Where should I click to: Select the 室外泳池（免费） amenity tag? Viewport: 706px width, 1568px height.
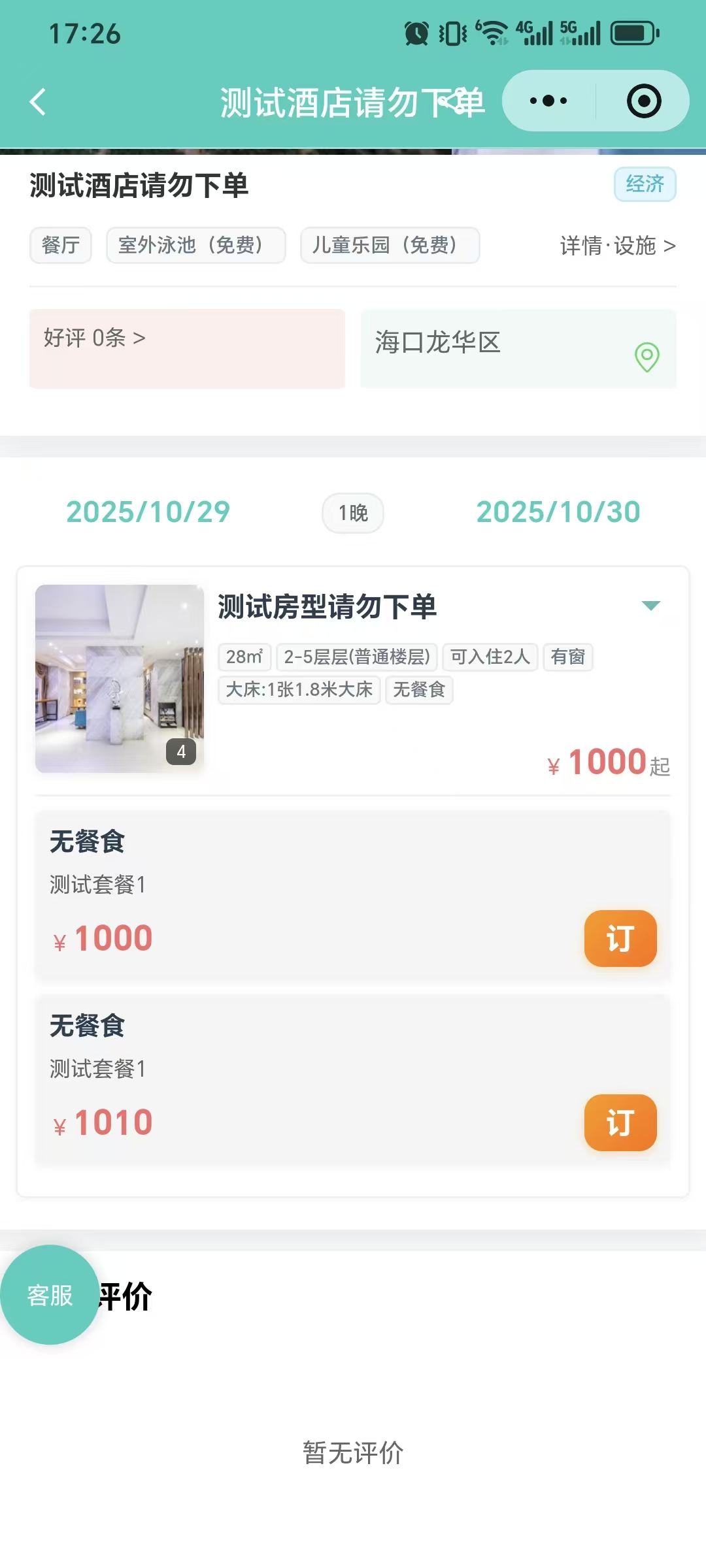pyautogui.click(x=195, y=246)
